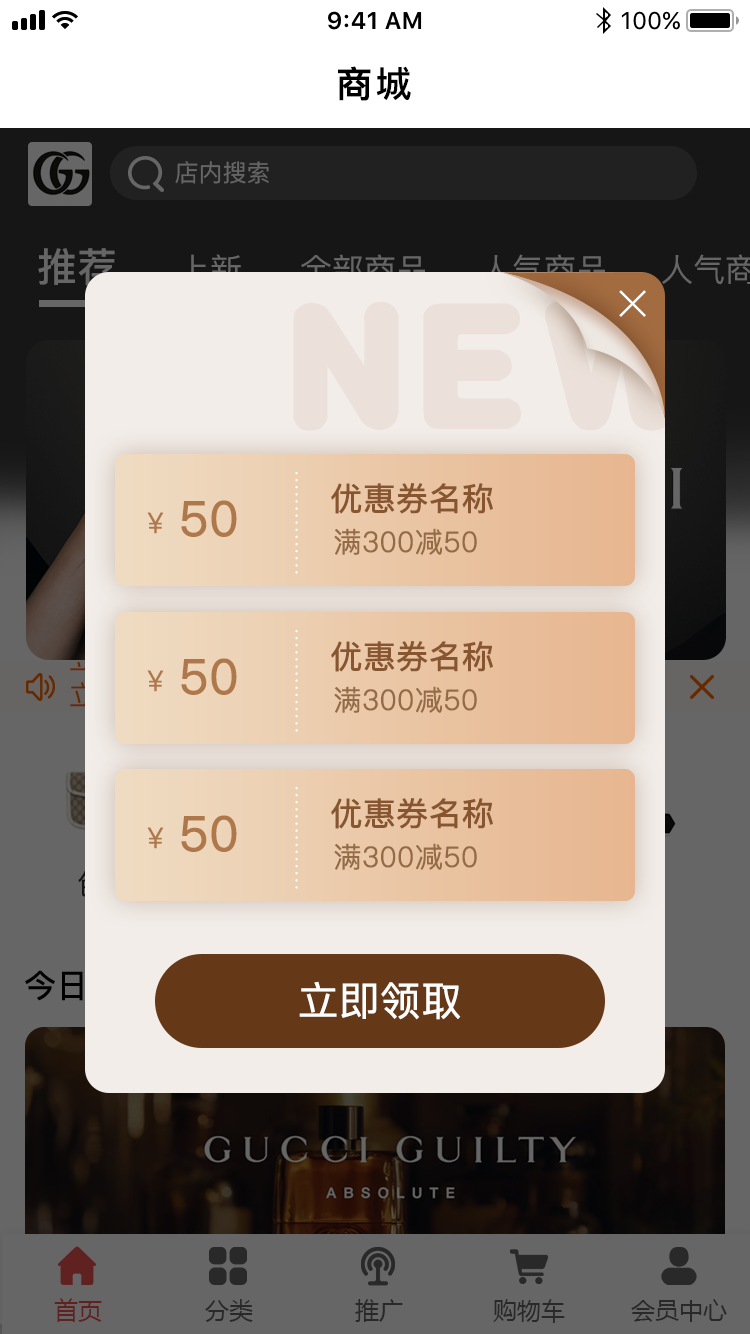
Task: Switch to 会员中心 tab
Action: tap(678, 1284)
